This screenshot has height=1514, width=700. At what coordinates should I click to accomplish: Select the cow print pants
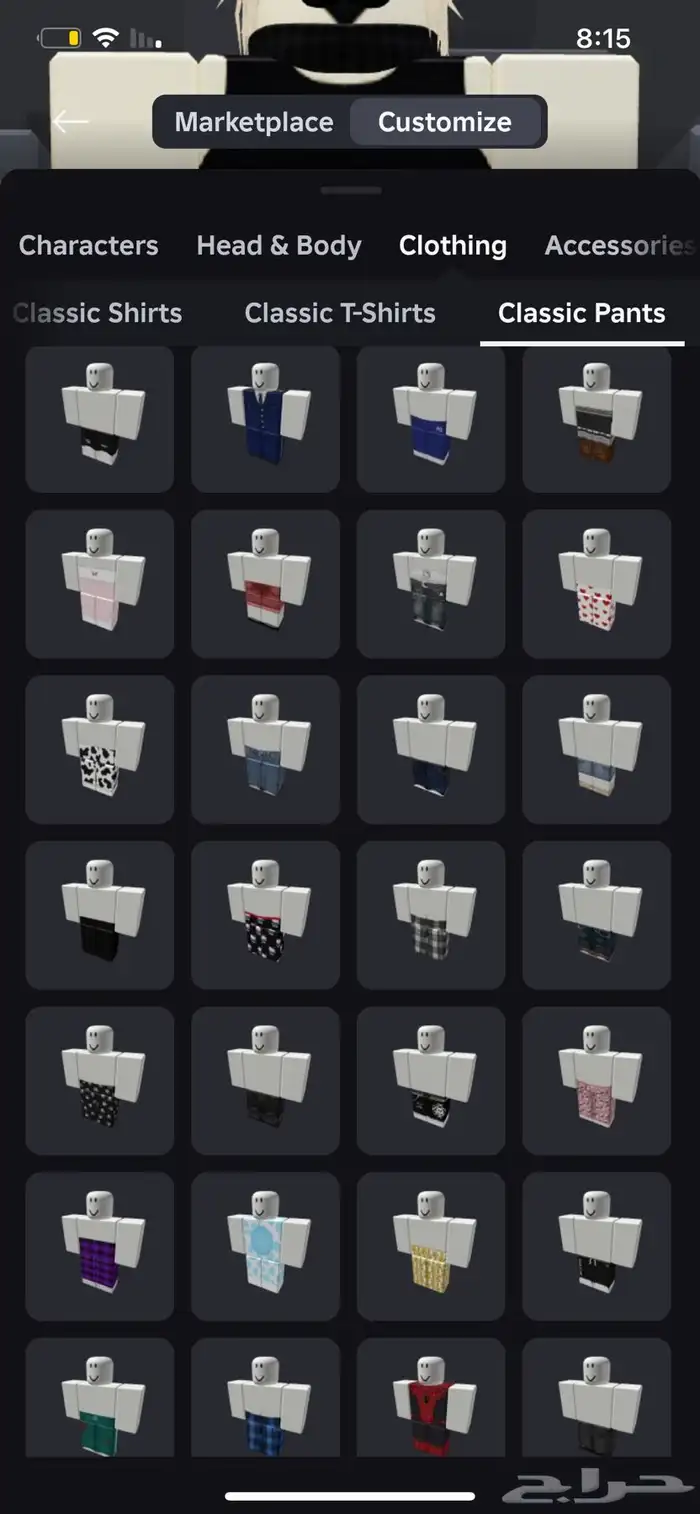click(99, 750)
